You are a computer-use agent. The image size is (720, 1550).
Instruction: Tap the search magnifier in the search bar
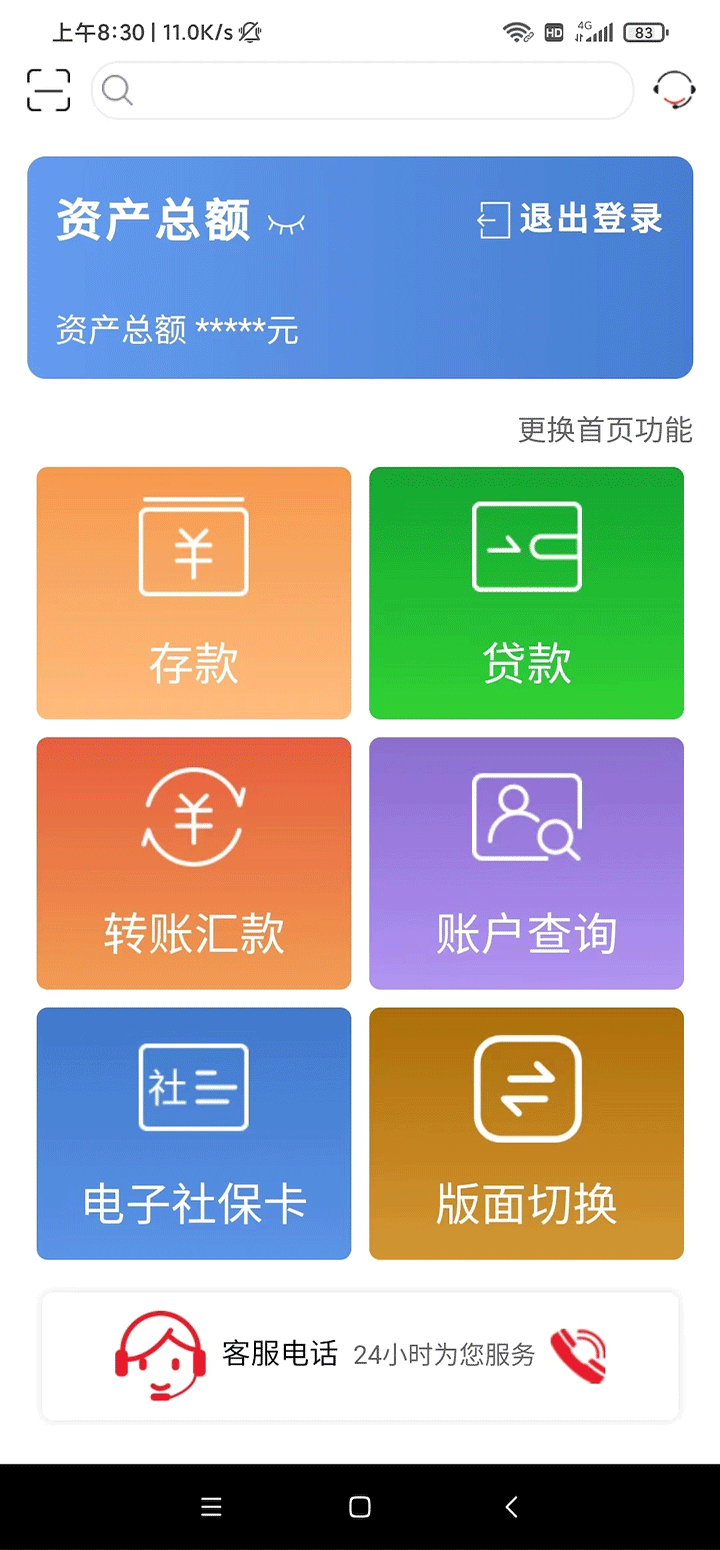117,91
